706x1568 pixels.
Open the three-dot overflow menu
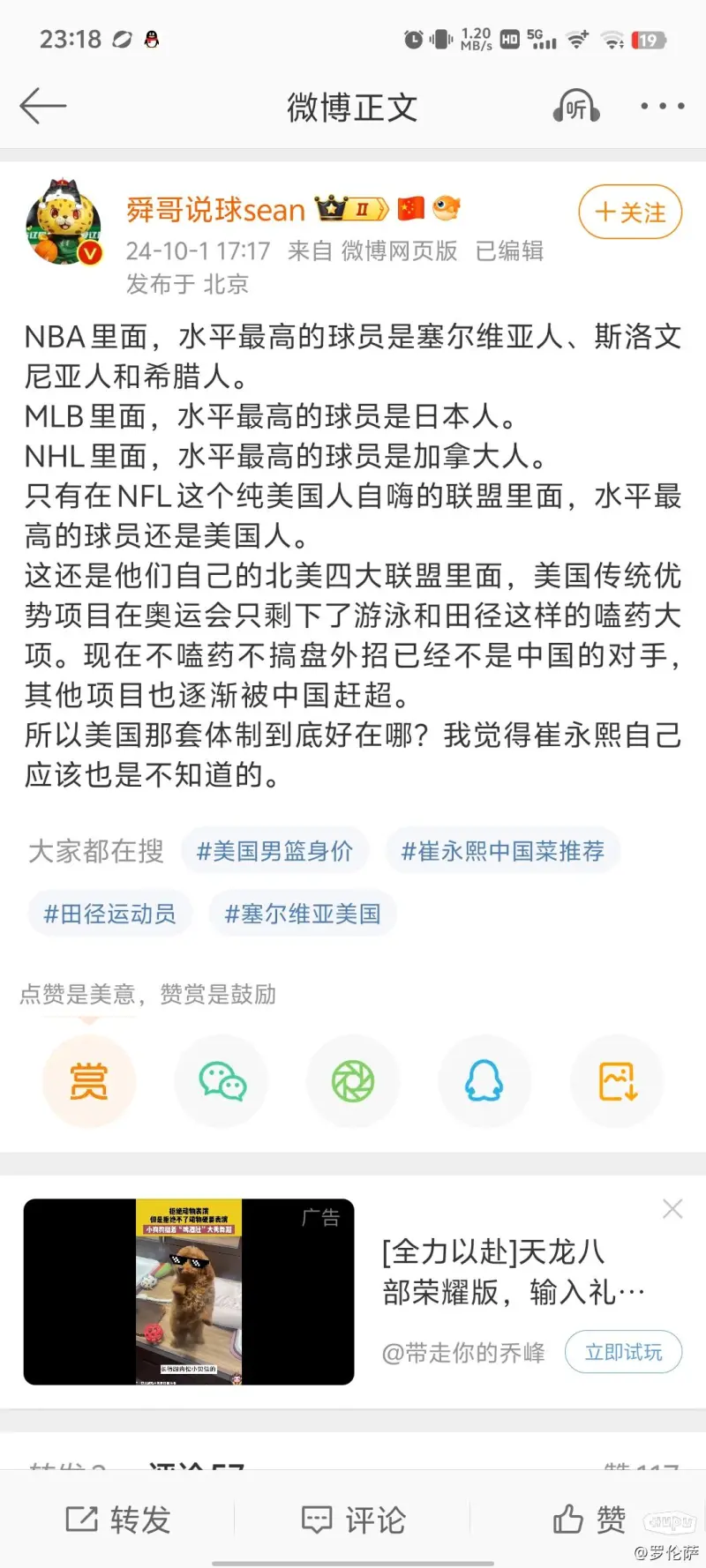point(662,107)
